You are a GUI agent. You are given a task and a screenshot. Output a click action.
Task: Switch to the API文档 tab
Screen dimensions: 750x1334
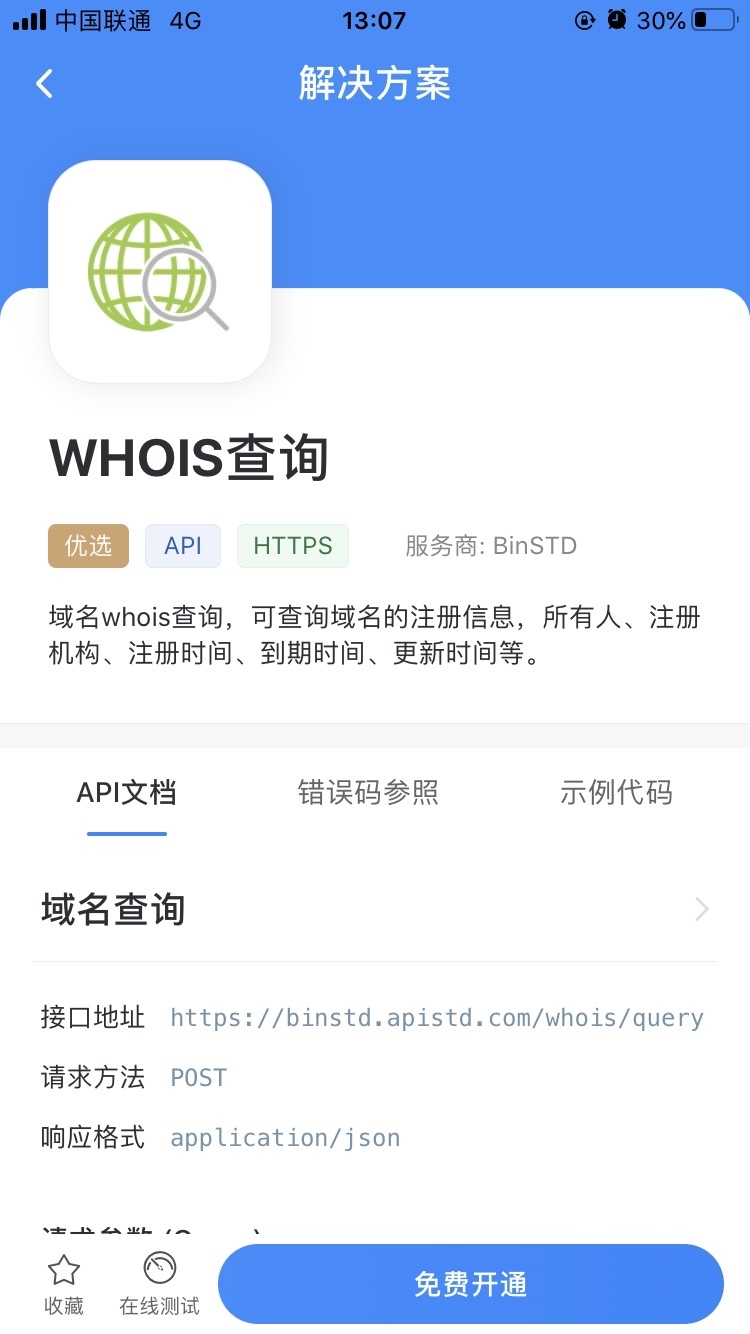click(127, 793)
